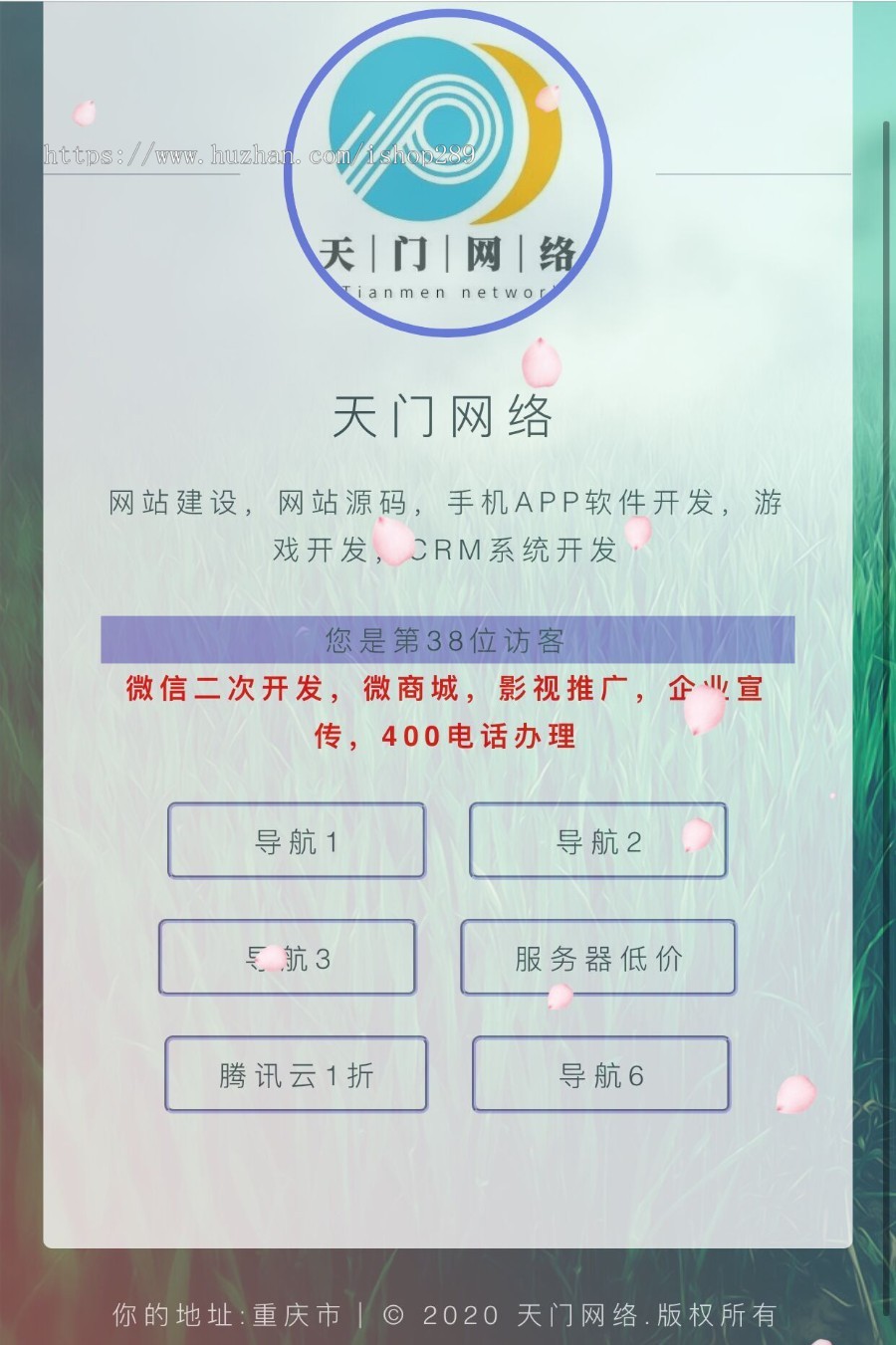
Task: Open the 导航1 button
Action: 297,841
